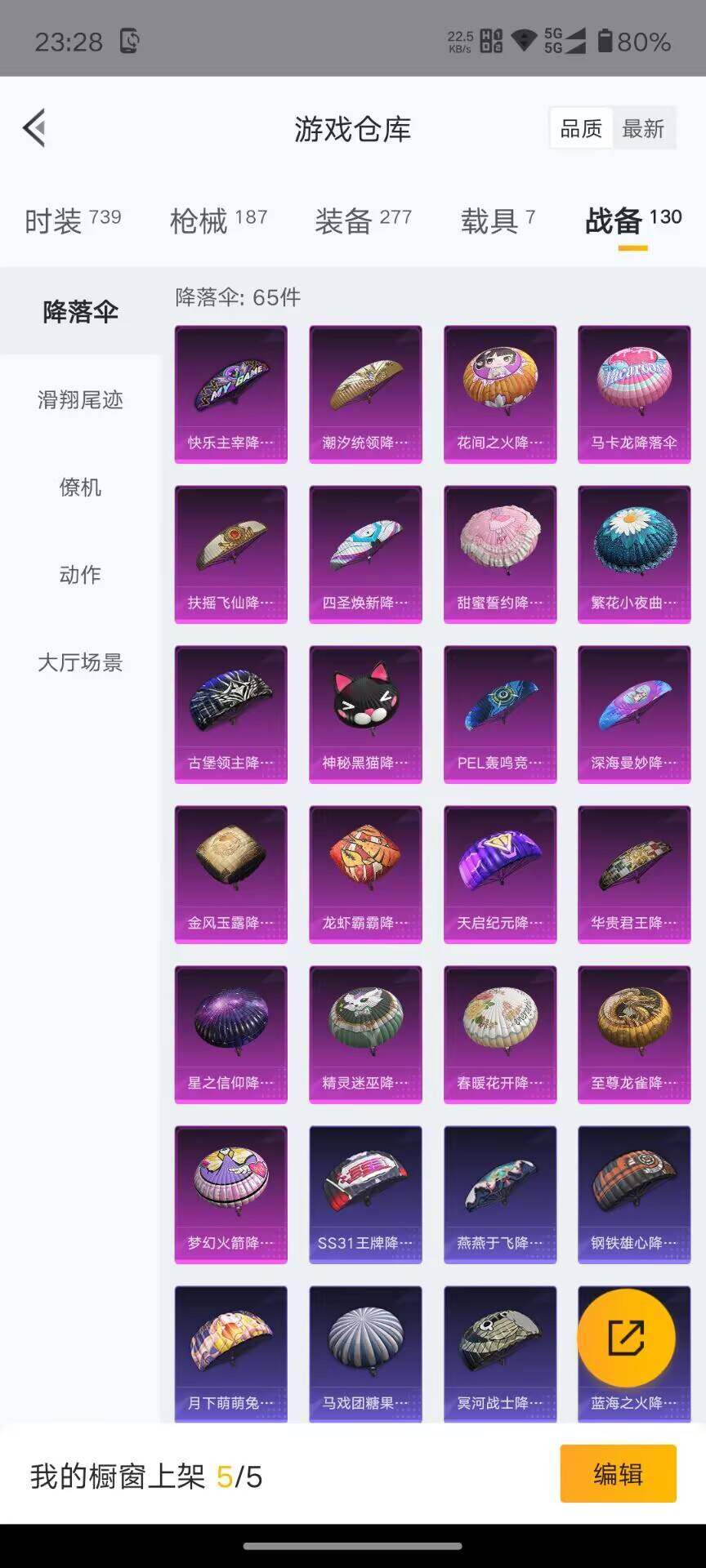Go back using the back arrow

point(34,127)
